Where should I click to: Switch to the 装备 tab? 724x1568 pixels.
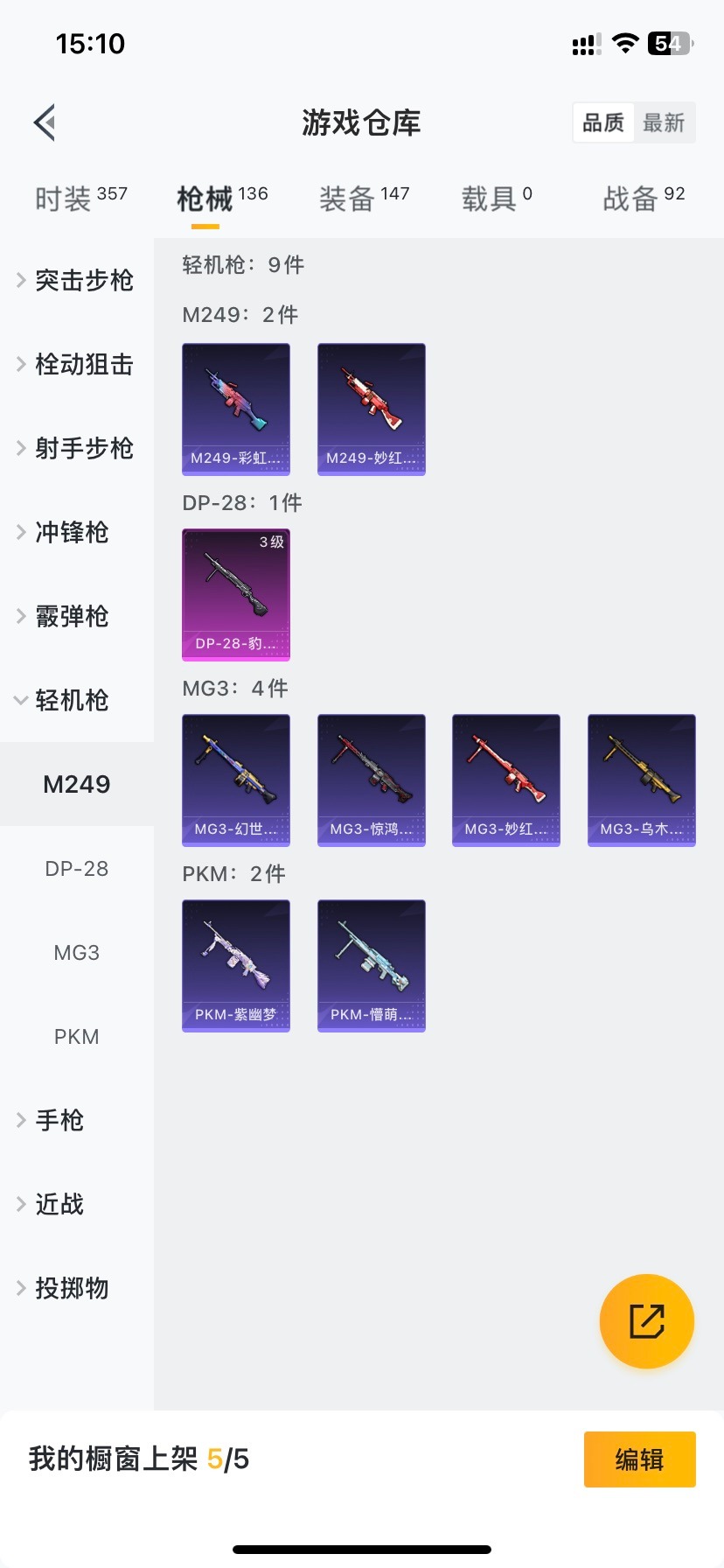pos(364,199)
